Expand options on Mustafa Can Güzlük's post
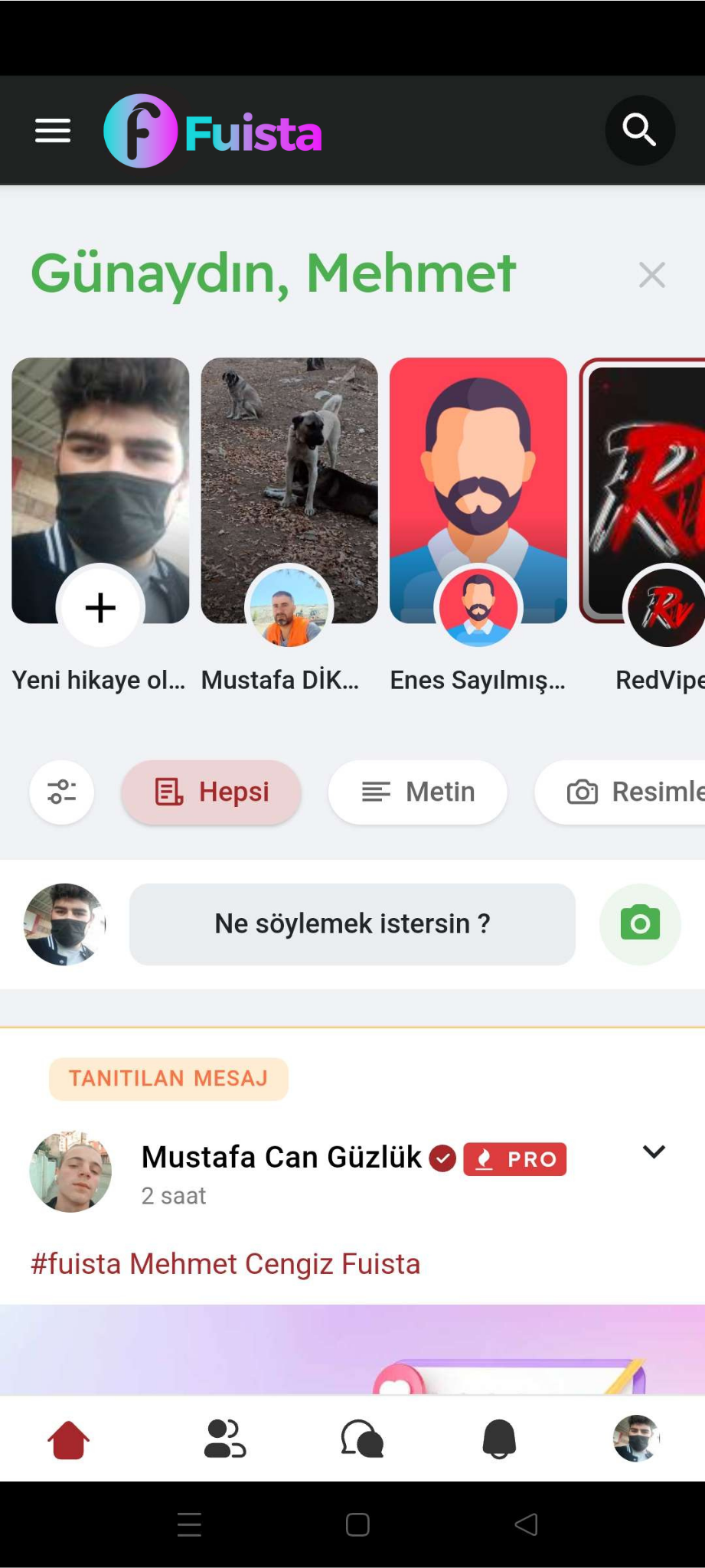Viewport: 705px width, 1568px height. click(654, 1152)
